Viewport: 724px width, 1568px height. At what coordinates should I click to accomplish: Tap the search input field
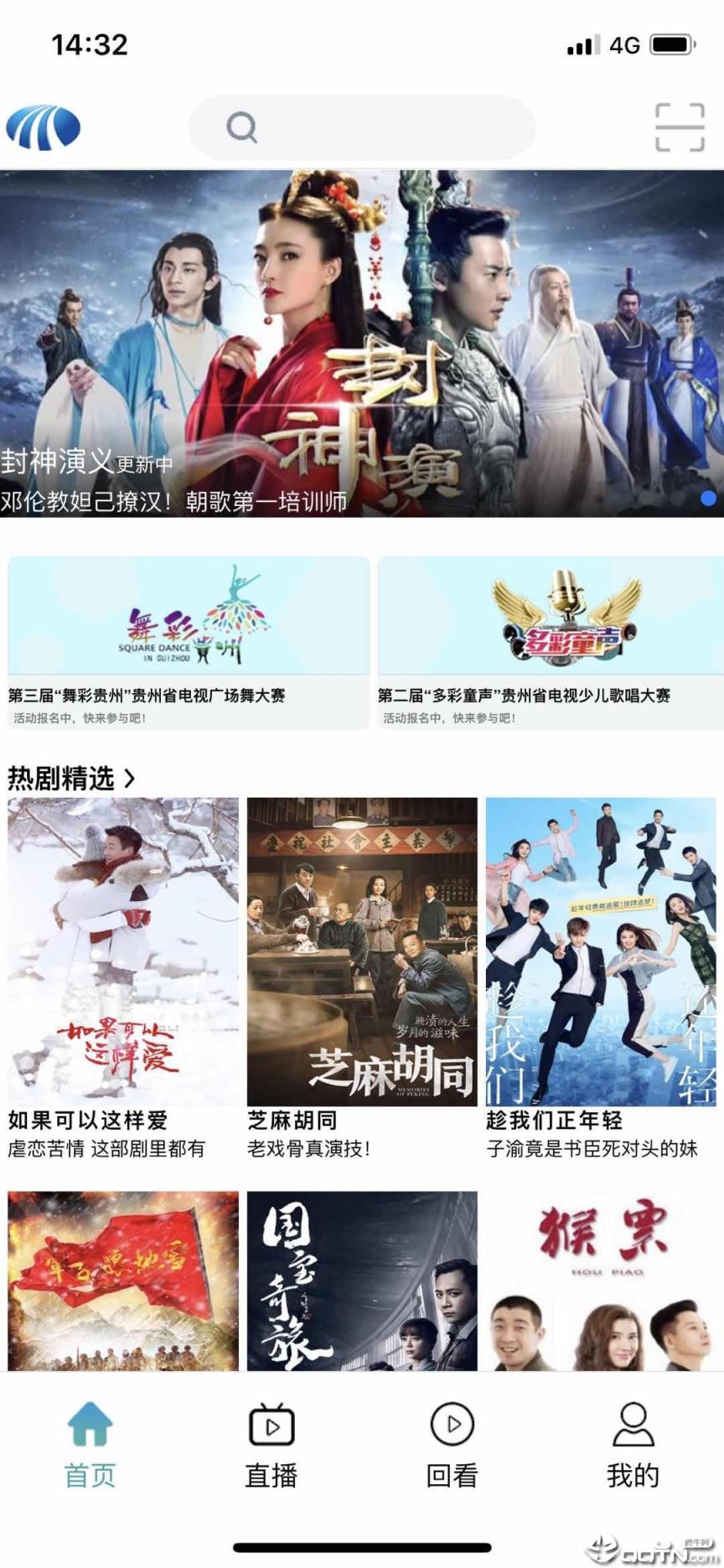[362, 127]
